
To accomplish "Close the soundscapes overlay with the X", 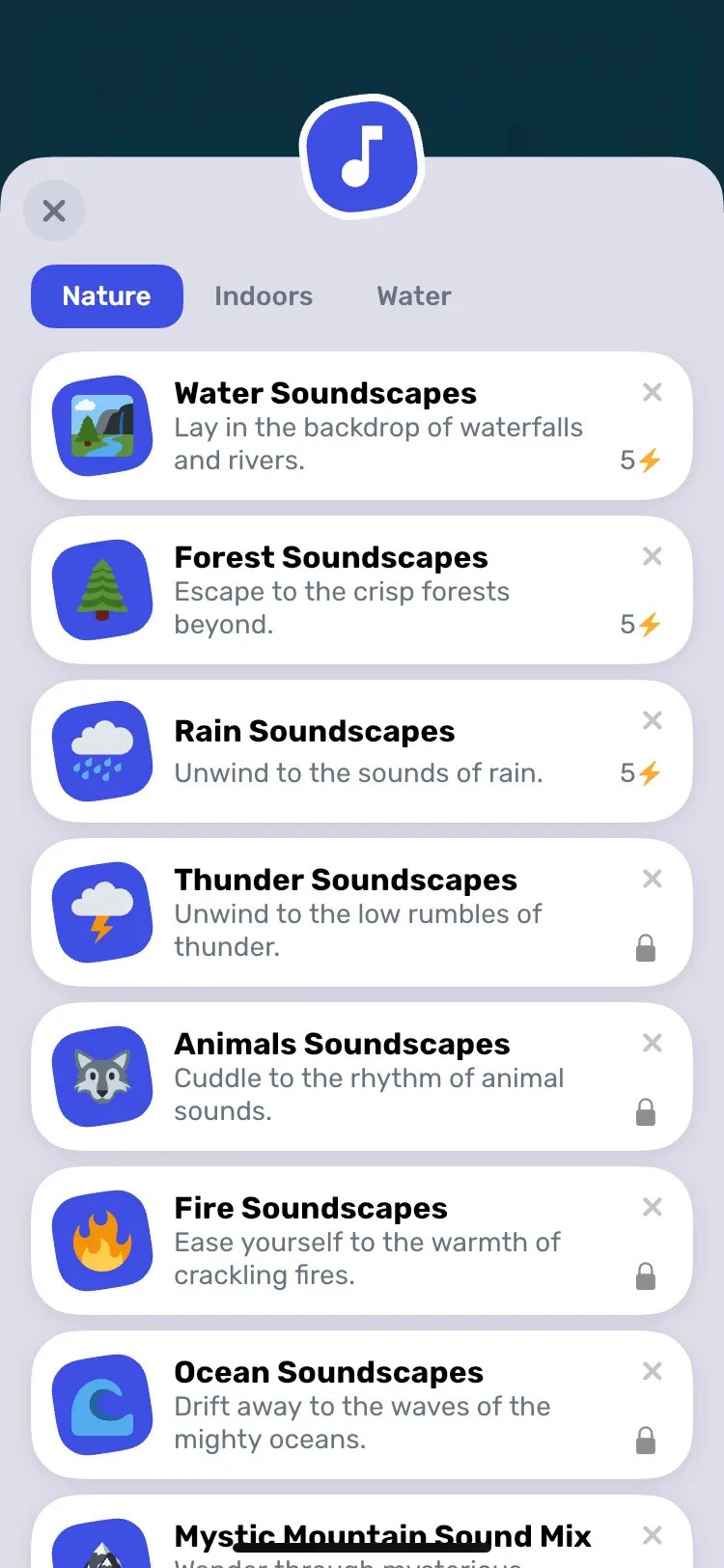I will (54, 210).
